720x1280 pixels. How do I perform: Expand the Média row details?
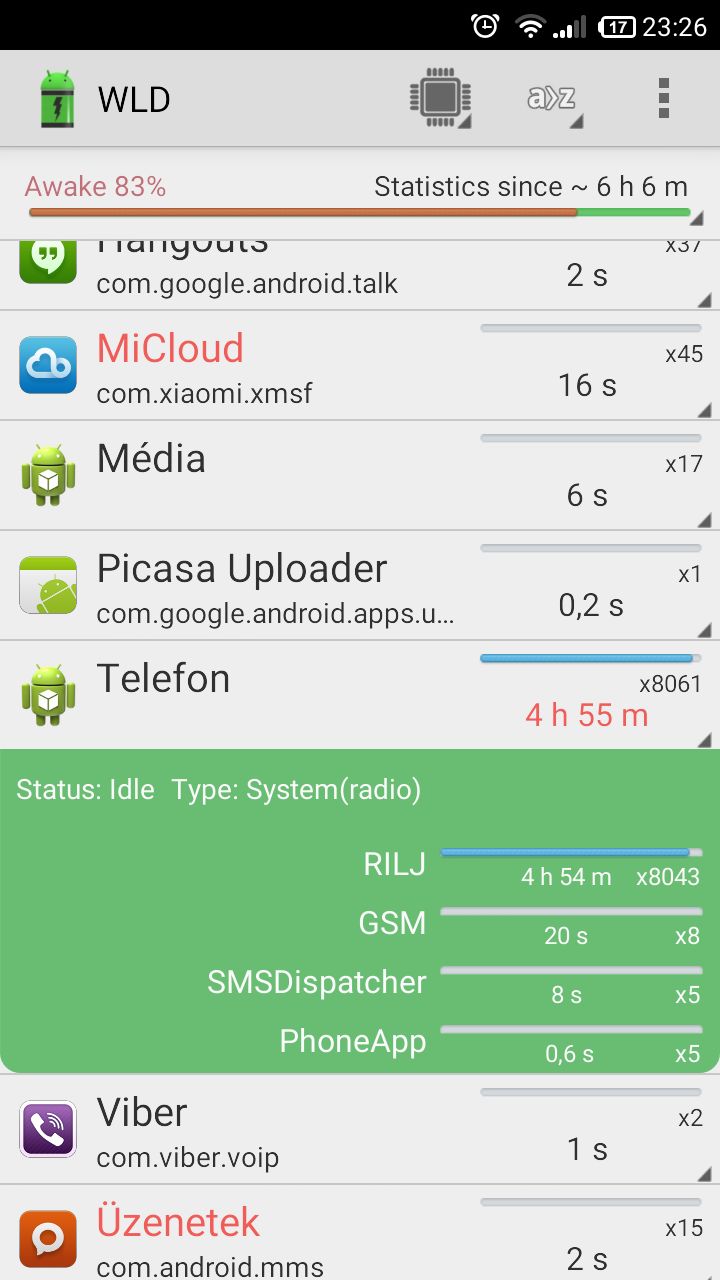pos(360,476)
